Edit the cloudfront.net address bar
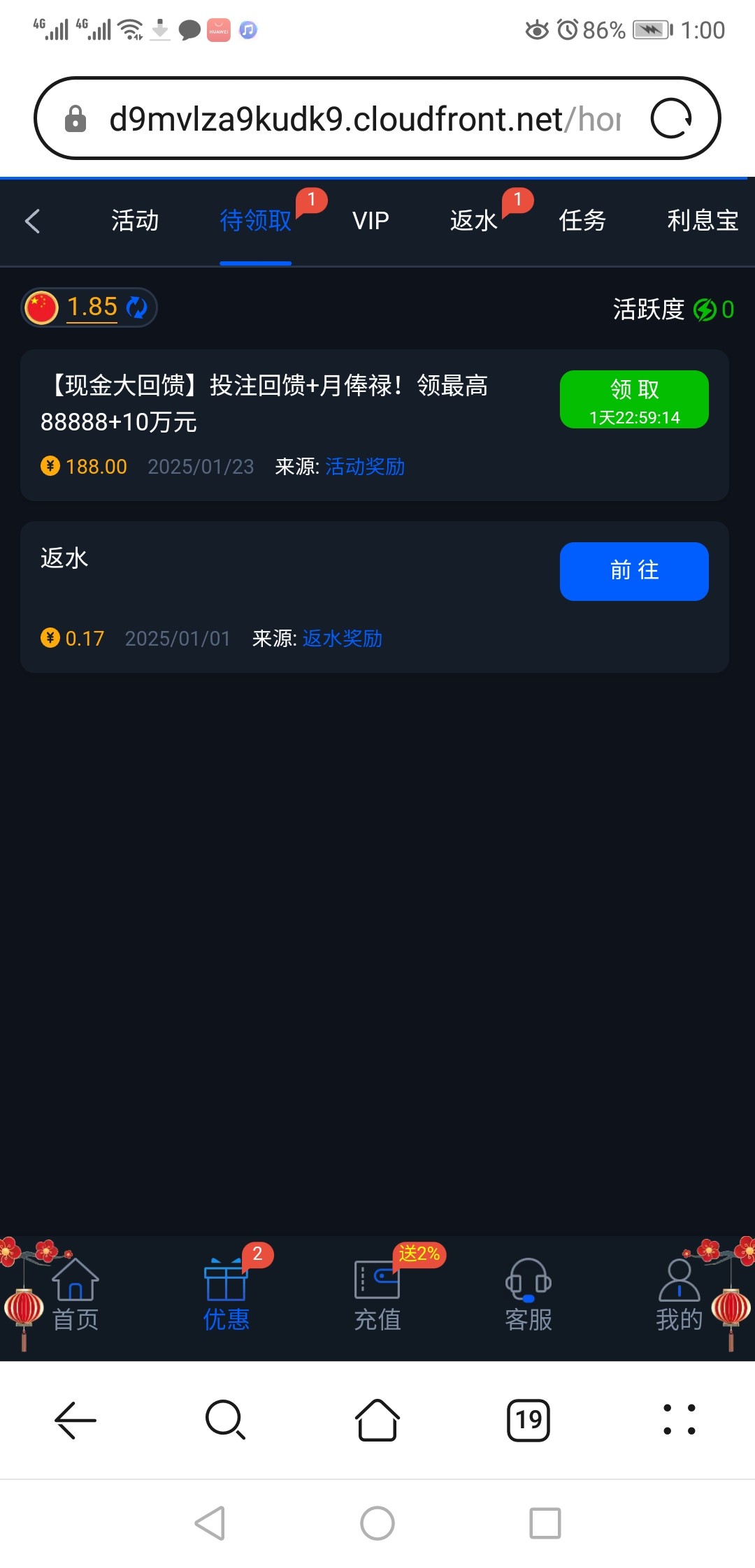Viewport: 755px width, 1568px height. tap(364, 119)
